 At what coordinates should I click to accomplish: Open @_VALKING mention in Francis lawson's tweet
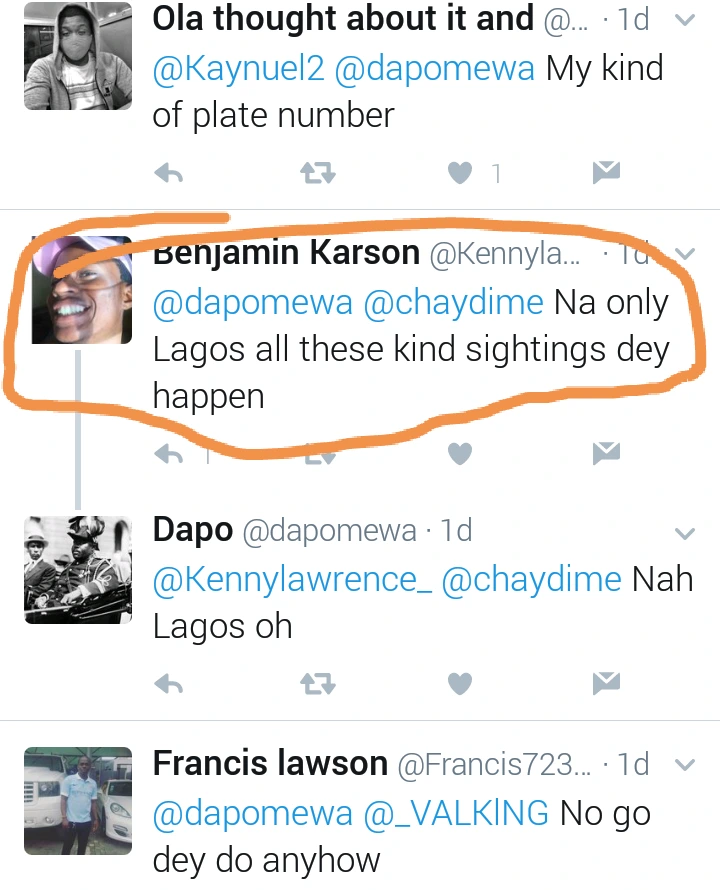[456, 813]
